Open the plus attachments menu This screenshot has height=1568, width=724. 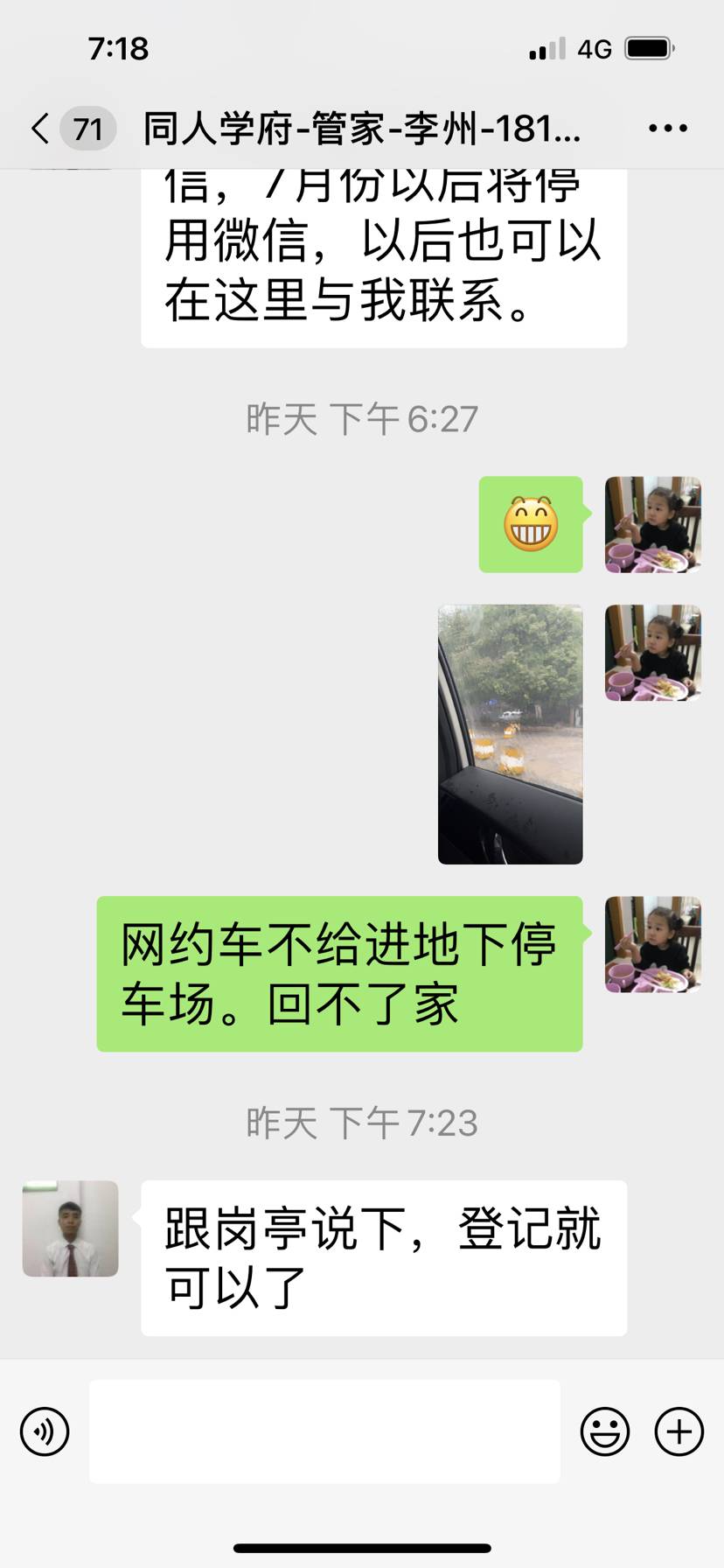[679, 1431]
